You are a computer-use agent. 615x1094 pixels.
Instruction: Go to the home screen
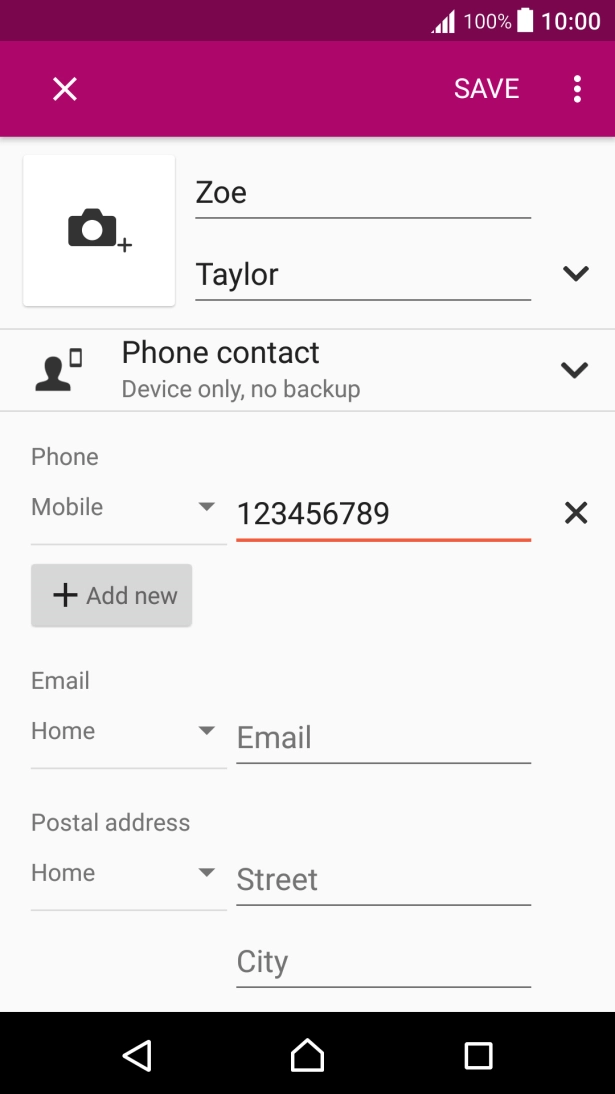[307, 1055]
